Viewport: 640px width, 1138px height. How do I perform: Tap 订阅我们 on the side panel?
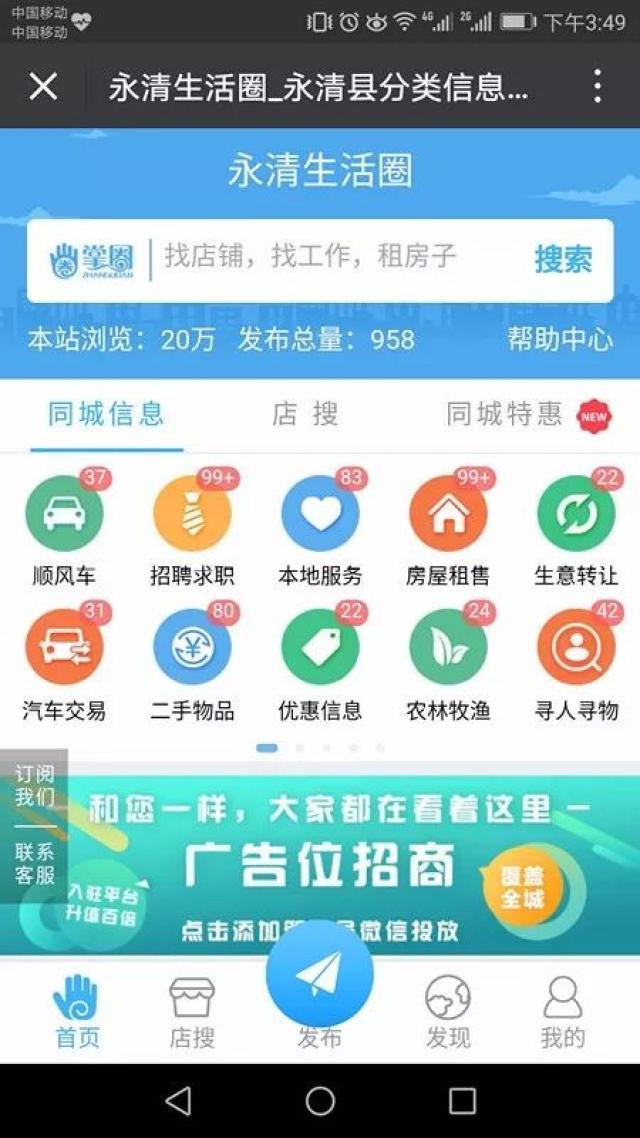(x=35, y=787)
